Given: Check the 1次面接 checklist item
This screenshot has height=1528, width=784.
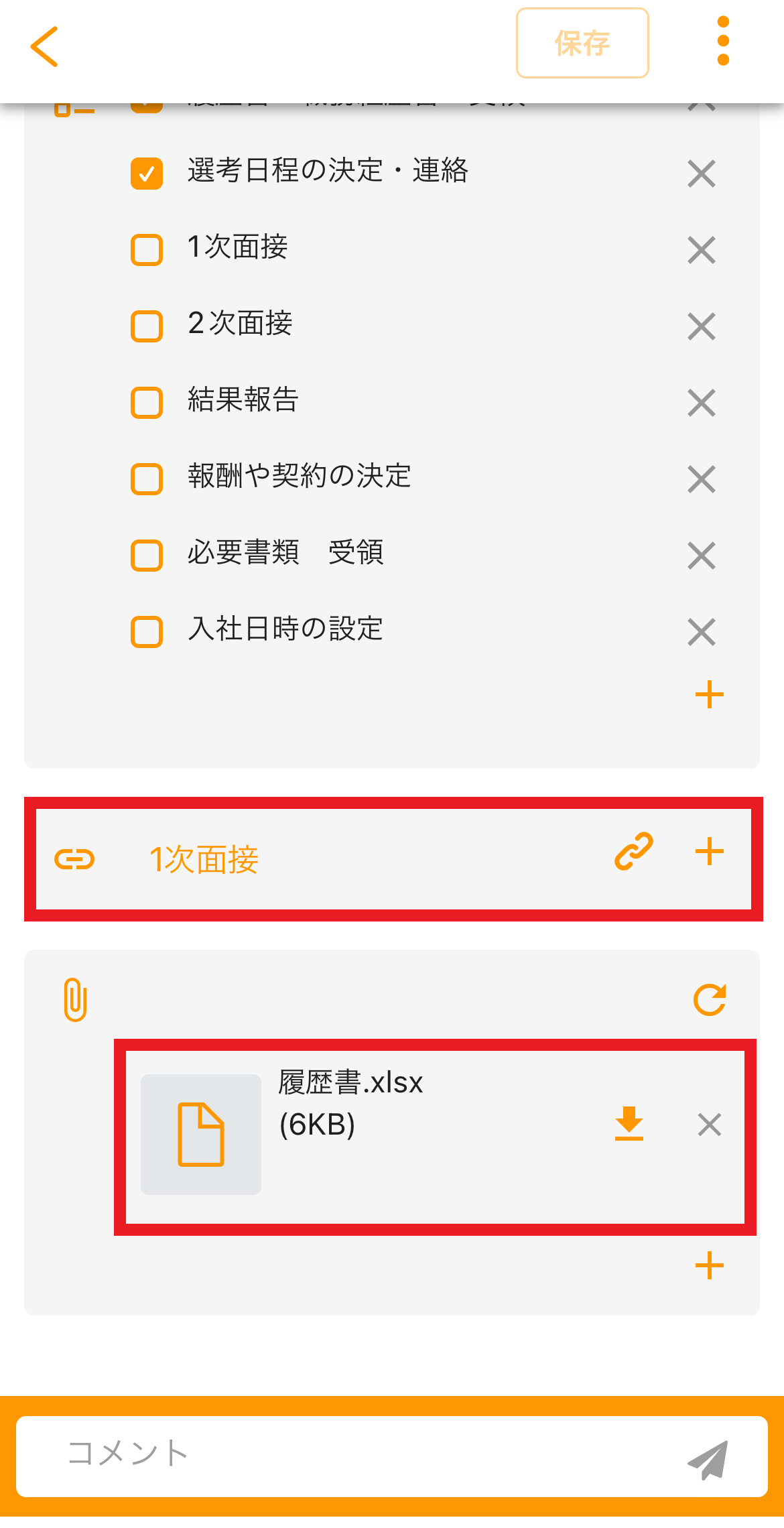Looking at the screenshot, I should pos(147,250).
